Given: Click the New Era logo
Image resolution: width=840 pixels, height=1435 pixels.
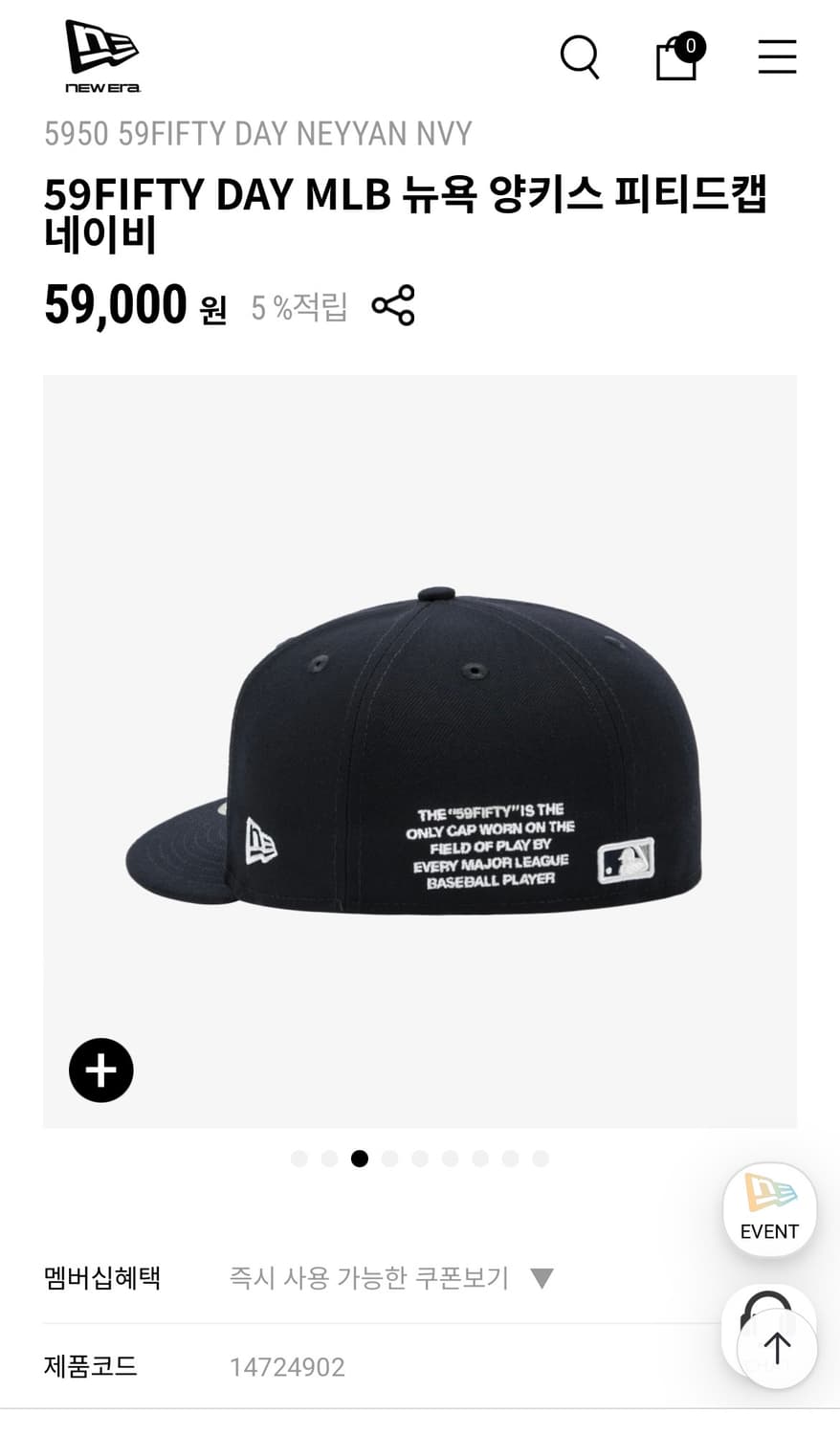Looking at the screenshot, I should pyautogui.click(x=100, y=55).
